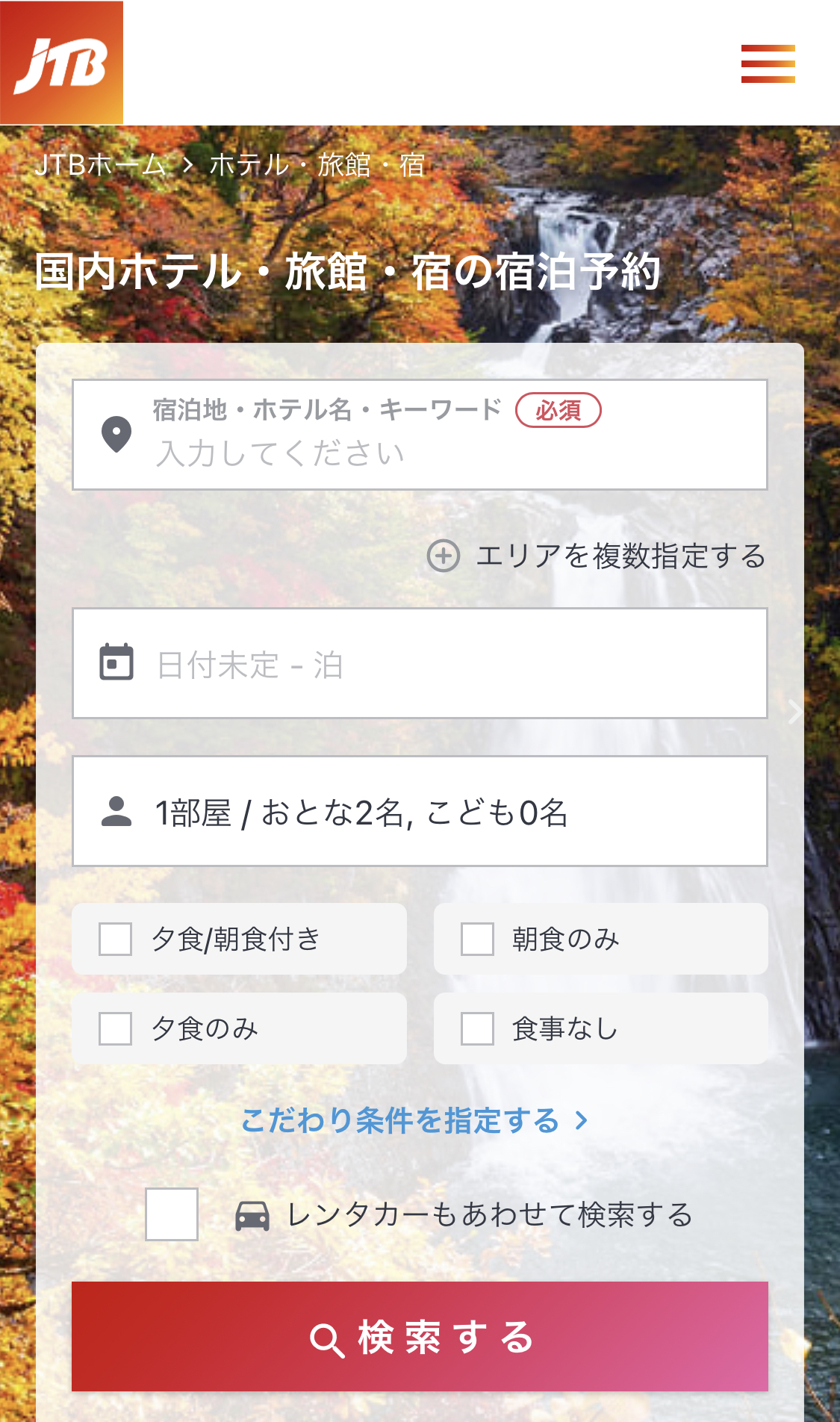Image resolution: width=840 pixels, height=1422 pixels.
Task: Tap エリアを複数指定する to add areas
Action: pyautogui.click(x=597, y=556)
